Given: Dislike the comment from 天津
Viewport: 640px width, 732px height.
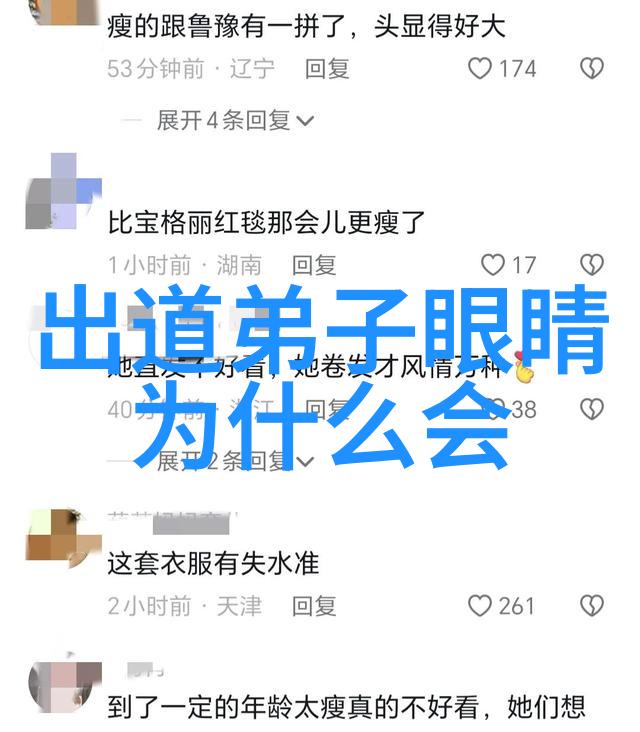Looking at the screenshot, I should [592, 606].
